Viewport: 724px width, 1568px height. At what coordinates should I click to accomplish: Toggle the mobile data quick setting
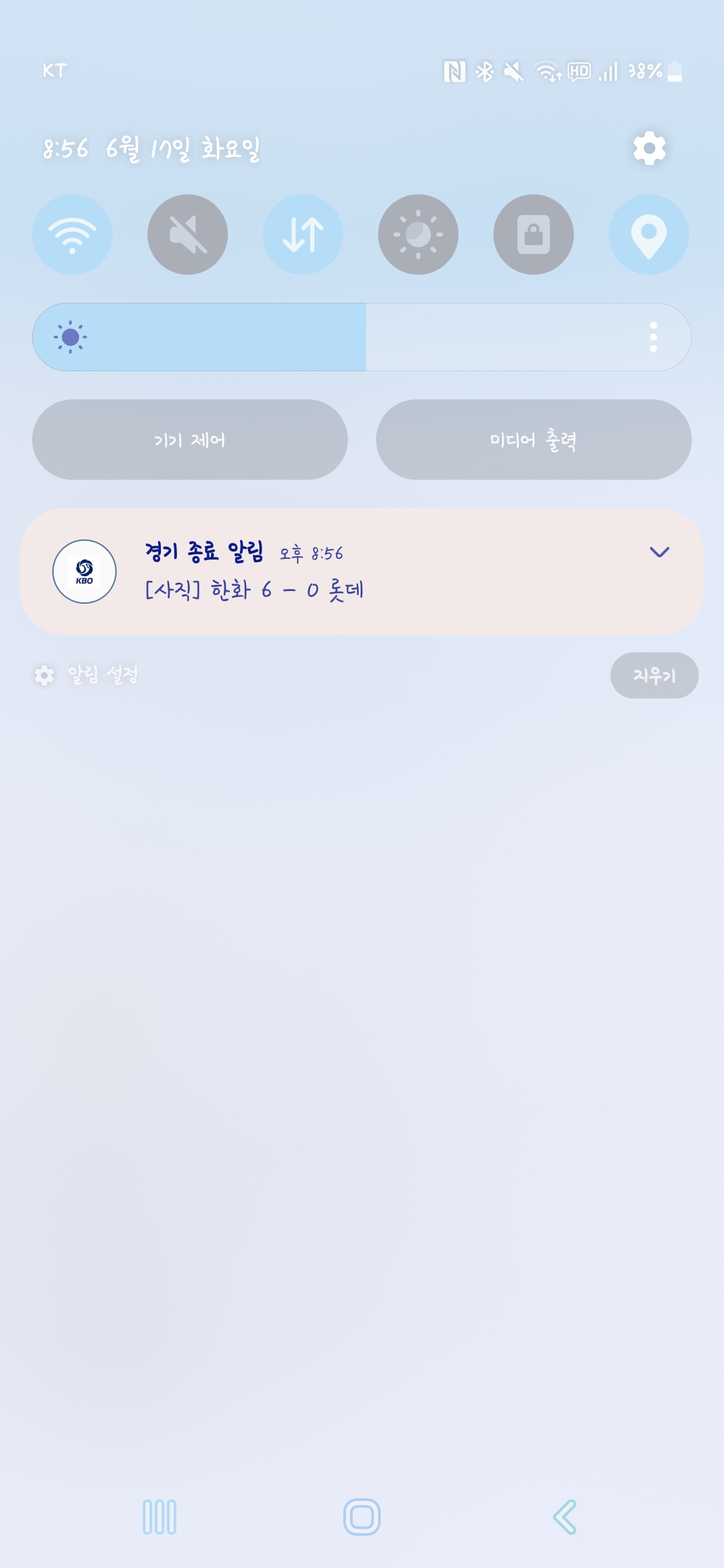[303, 235]
